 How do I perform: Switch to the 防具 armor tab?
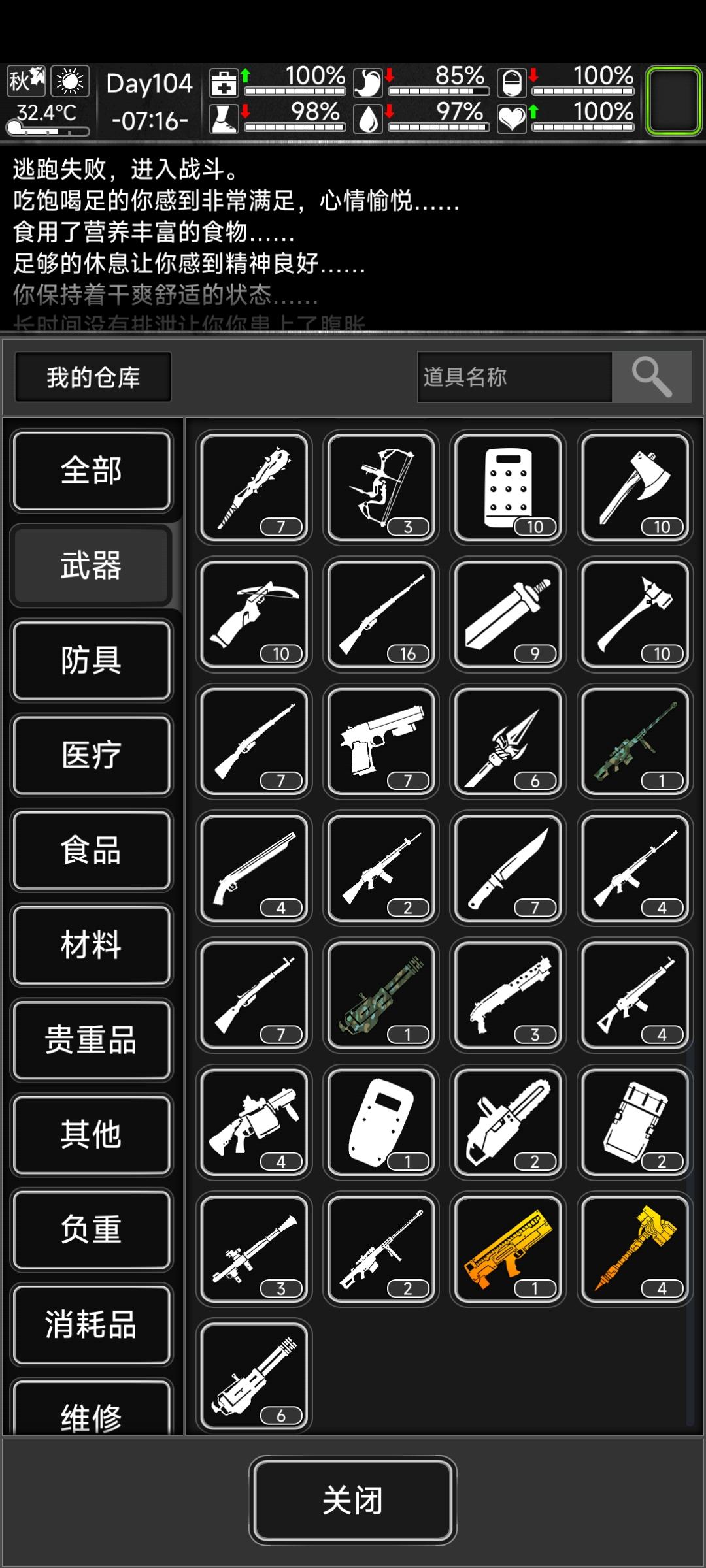[x=92, y=662]
